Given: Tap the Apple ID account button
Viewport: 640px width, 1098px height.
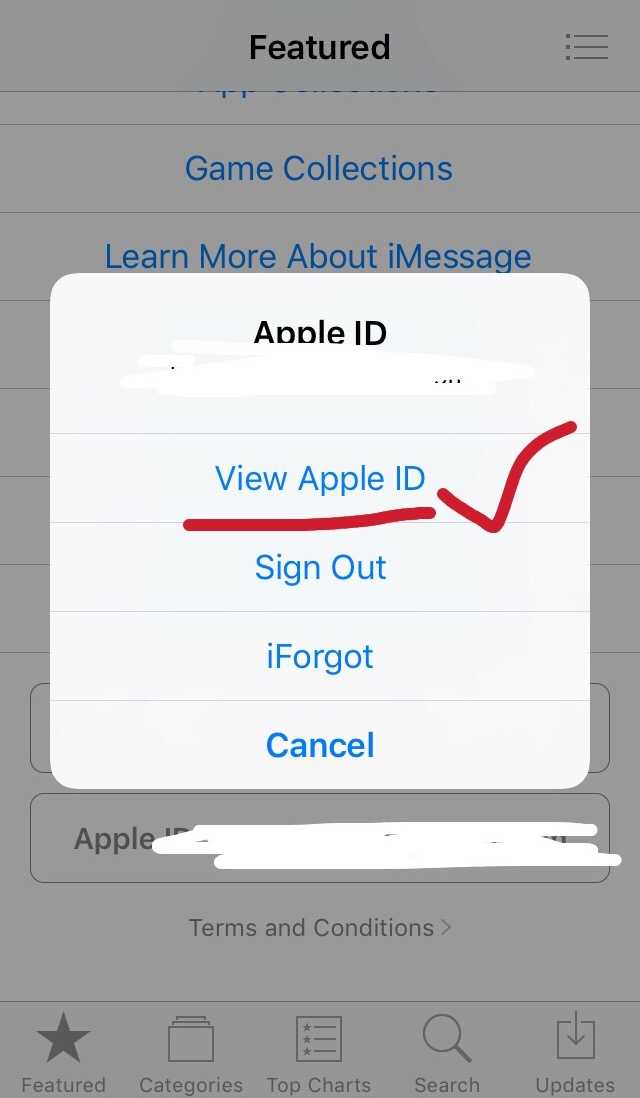Looking at the screenshot, I should coord(320,838).
